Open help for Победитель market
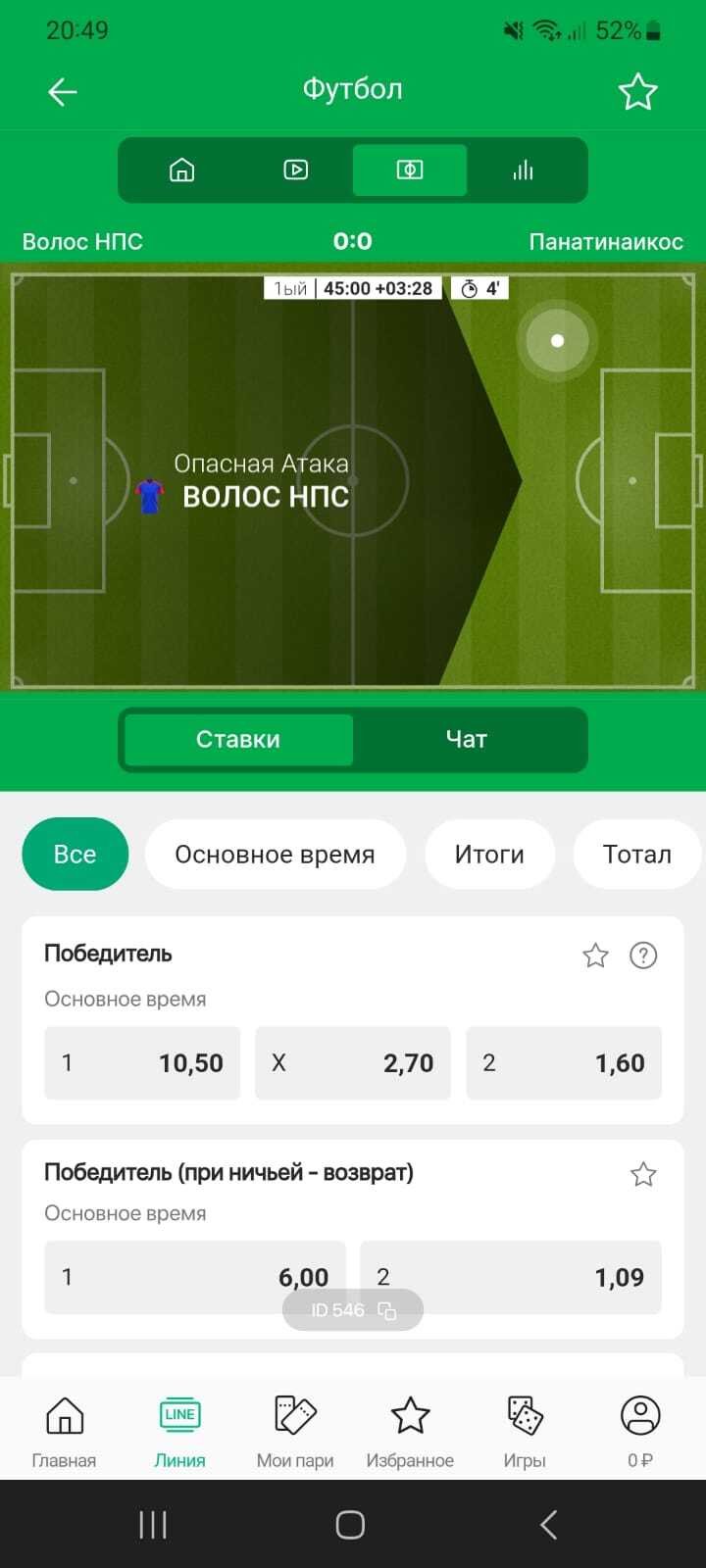This screenshot has width=706, height=1568. pos(643,955)
